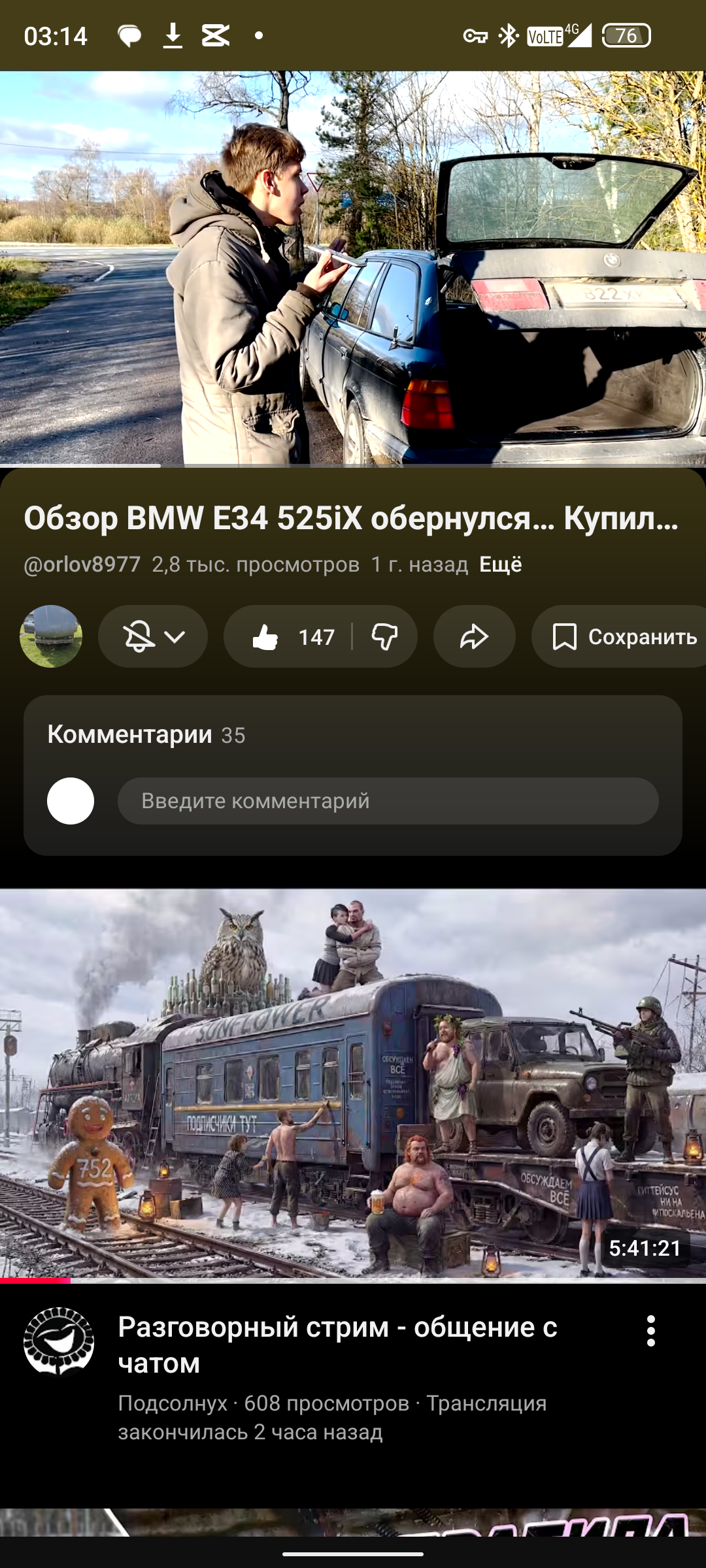Dislike the BMW E34 video
The height and width of the screenshot is (1568, 706).
[x=384, y=636]
